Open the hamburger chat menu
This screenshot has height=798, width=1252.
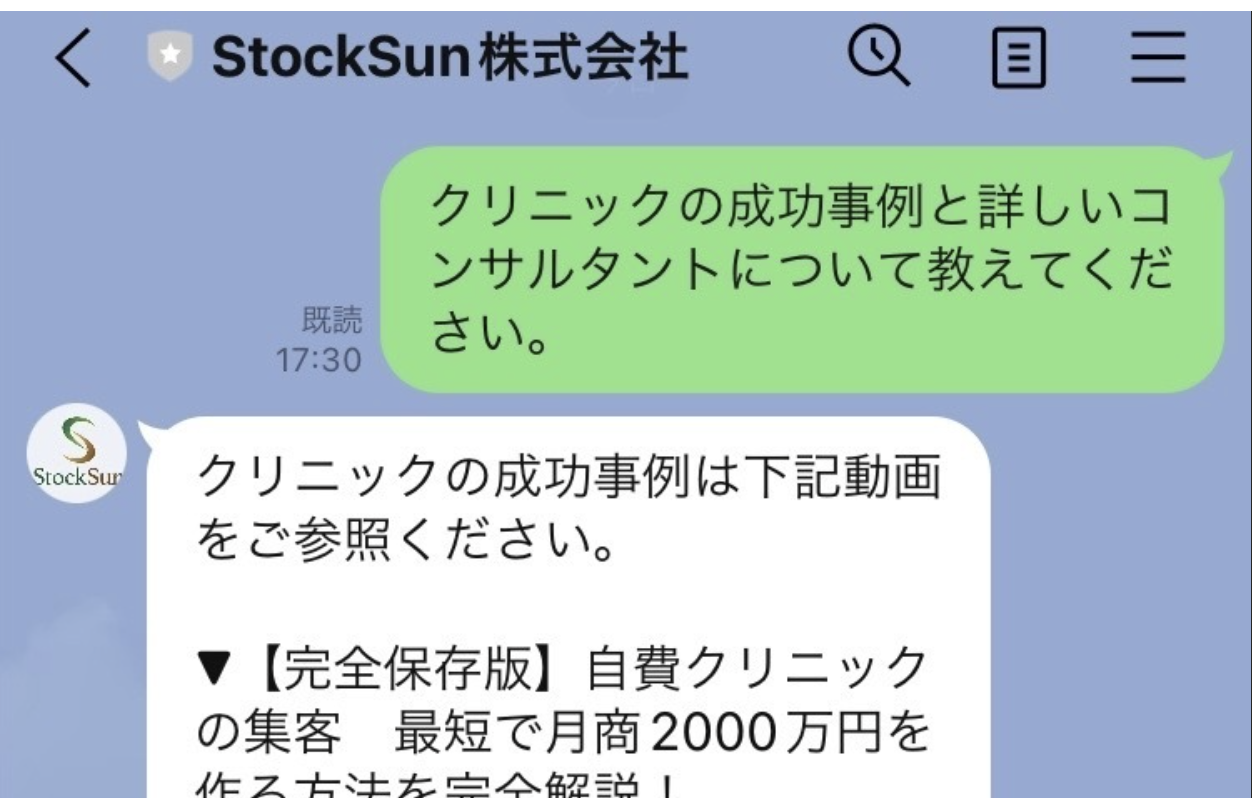(x=1158, y=59)
